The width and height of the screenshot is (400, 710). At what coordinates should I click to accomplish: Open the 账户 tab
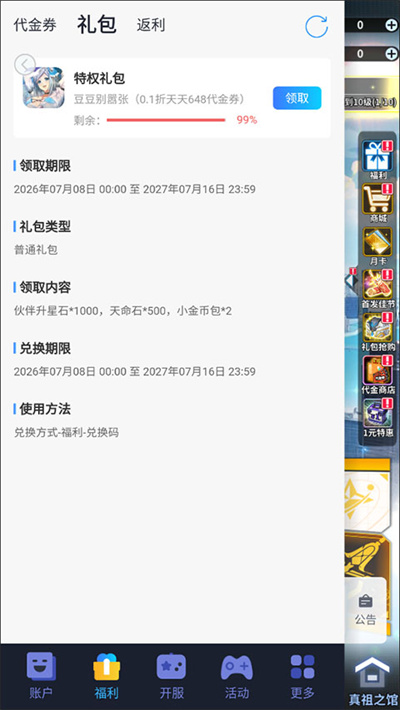tap(41, 675)
